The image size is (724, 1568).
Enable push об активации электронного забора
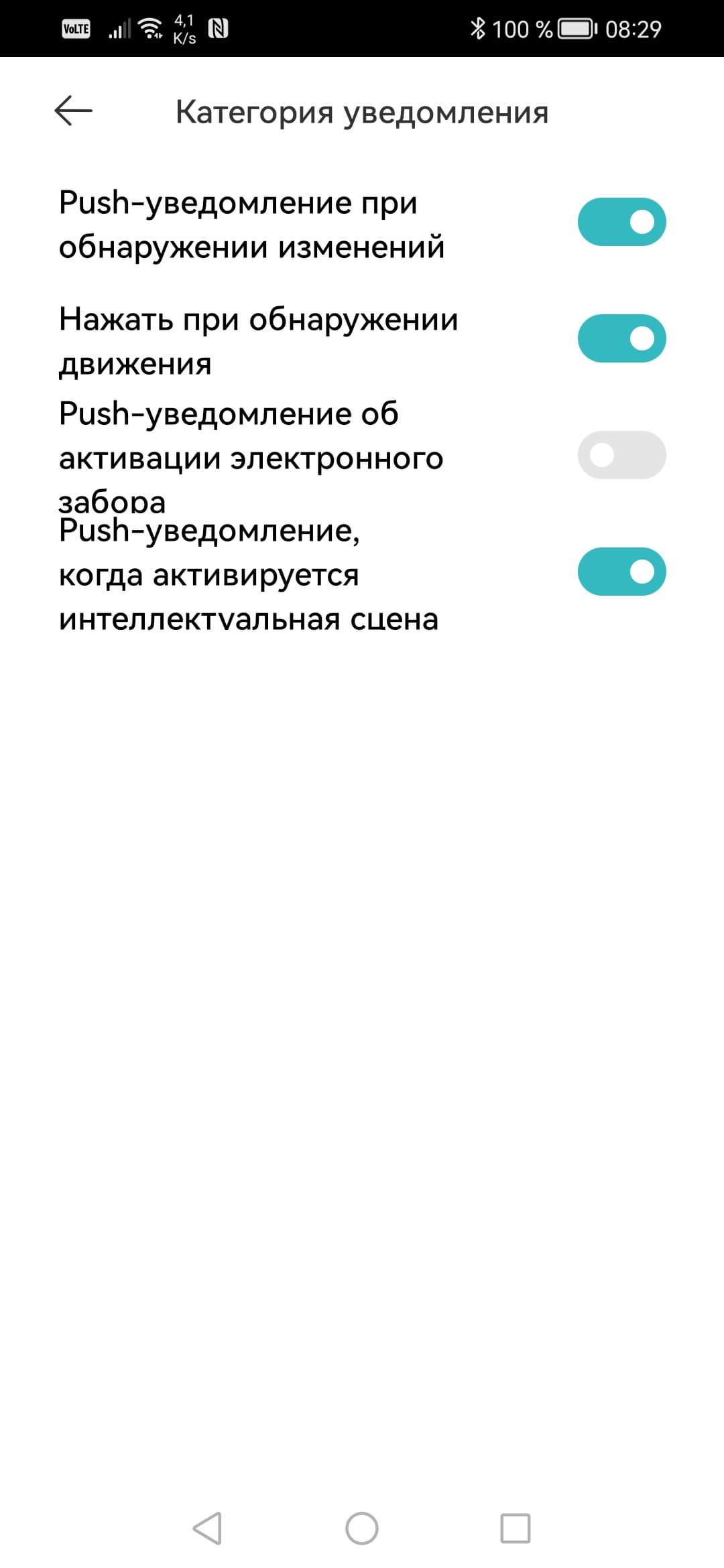coord(621,455)
